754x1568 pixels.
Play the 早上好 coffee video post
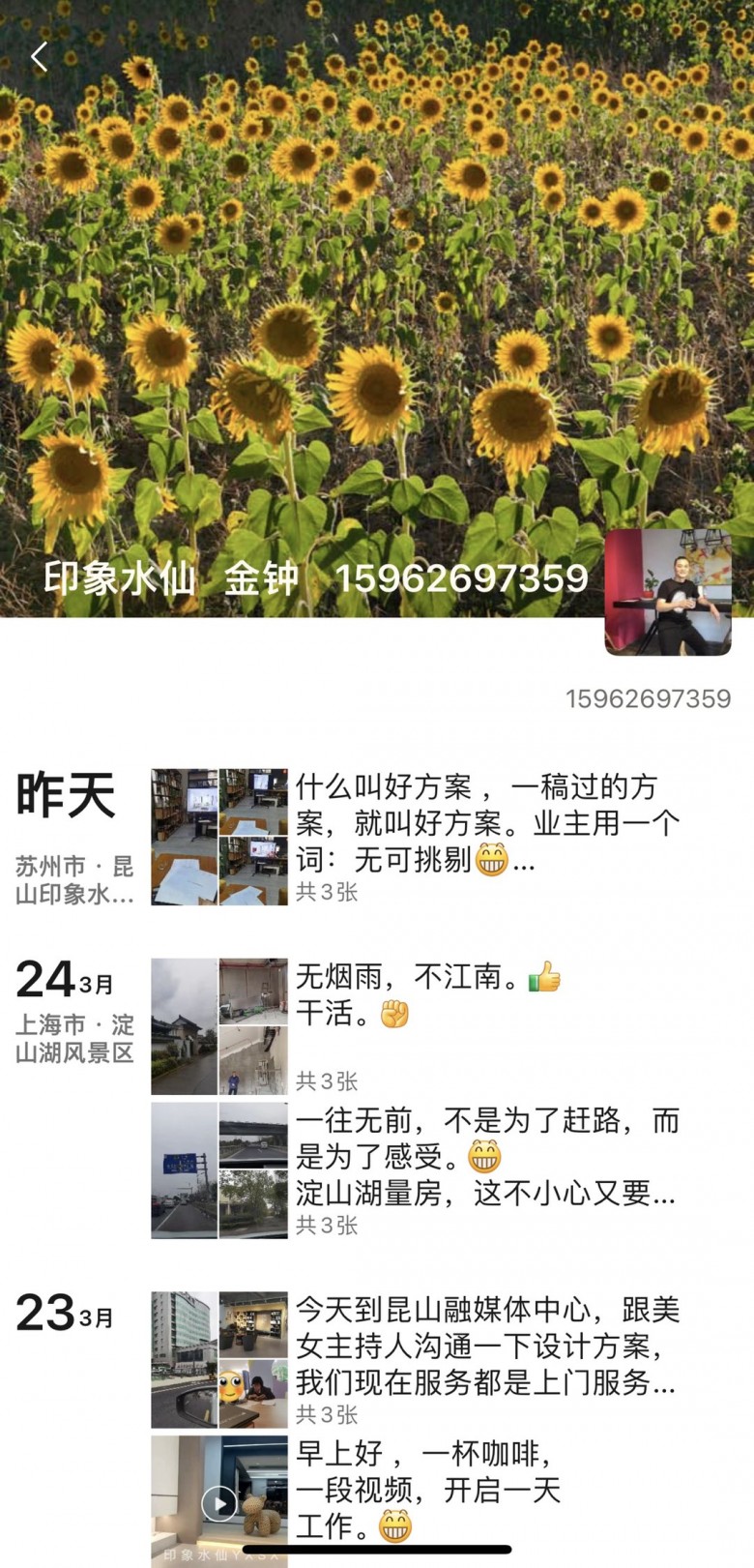[218, 1503]
